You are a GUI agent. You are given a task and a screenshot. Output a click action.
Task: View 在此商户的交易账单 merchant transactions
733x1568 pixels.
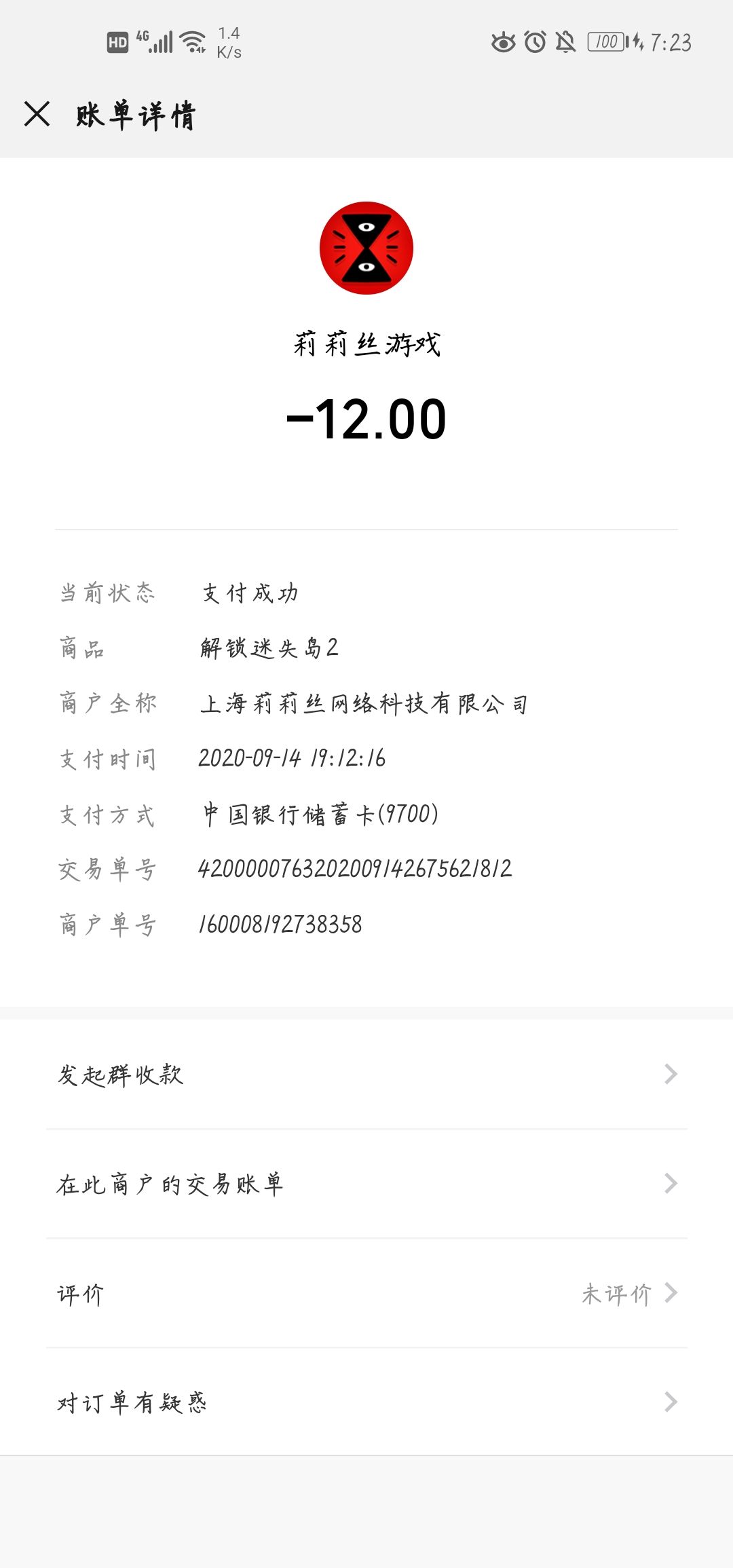(x=173, y=1184)
